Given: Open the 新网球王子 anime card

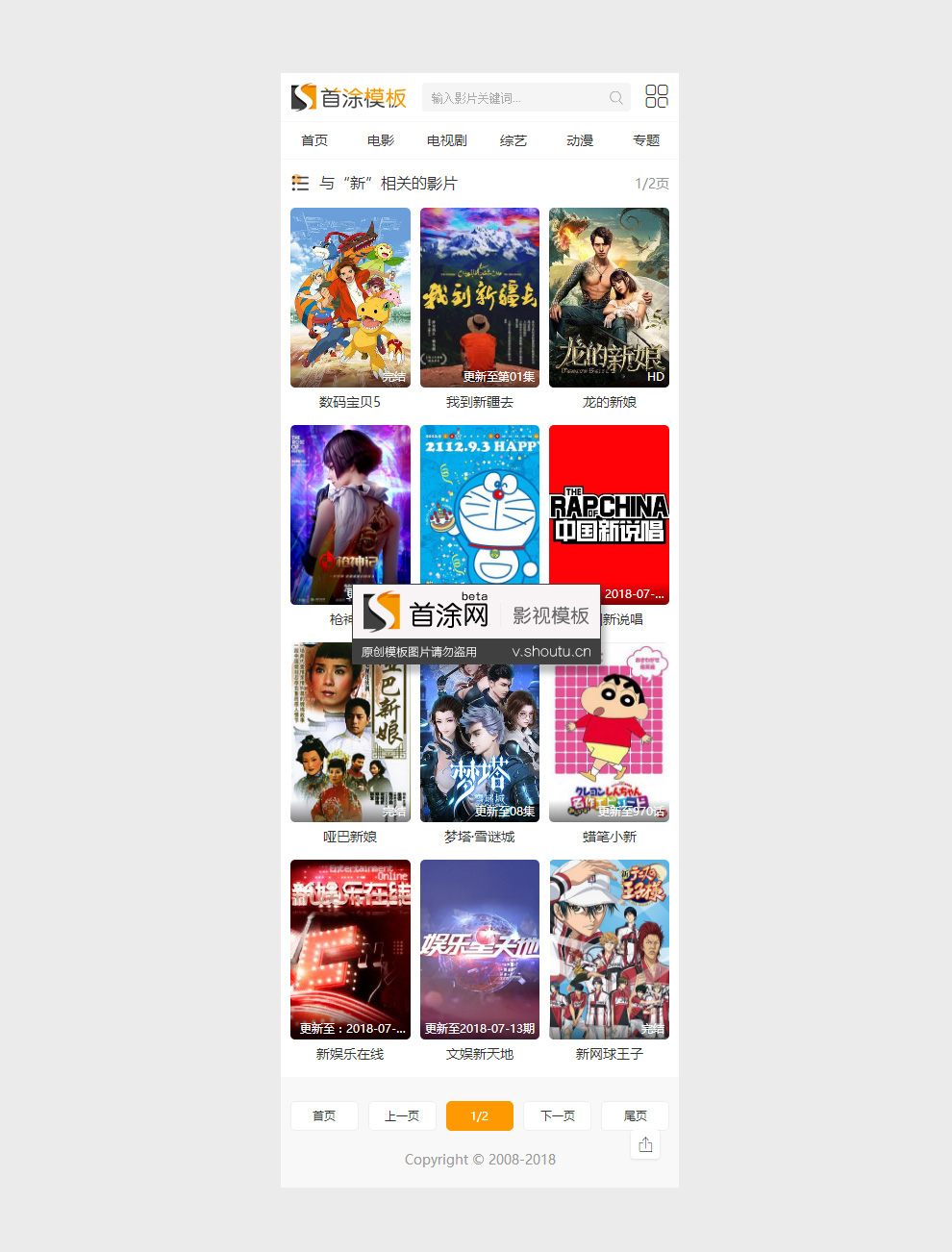Looking at the screenshot, I should tap(609, 950).
